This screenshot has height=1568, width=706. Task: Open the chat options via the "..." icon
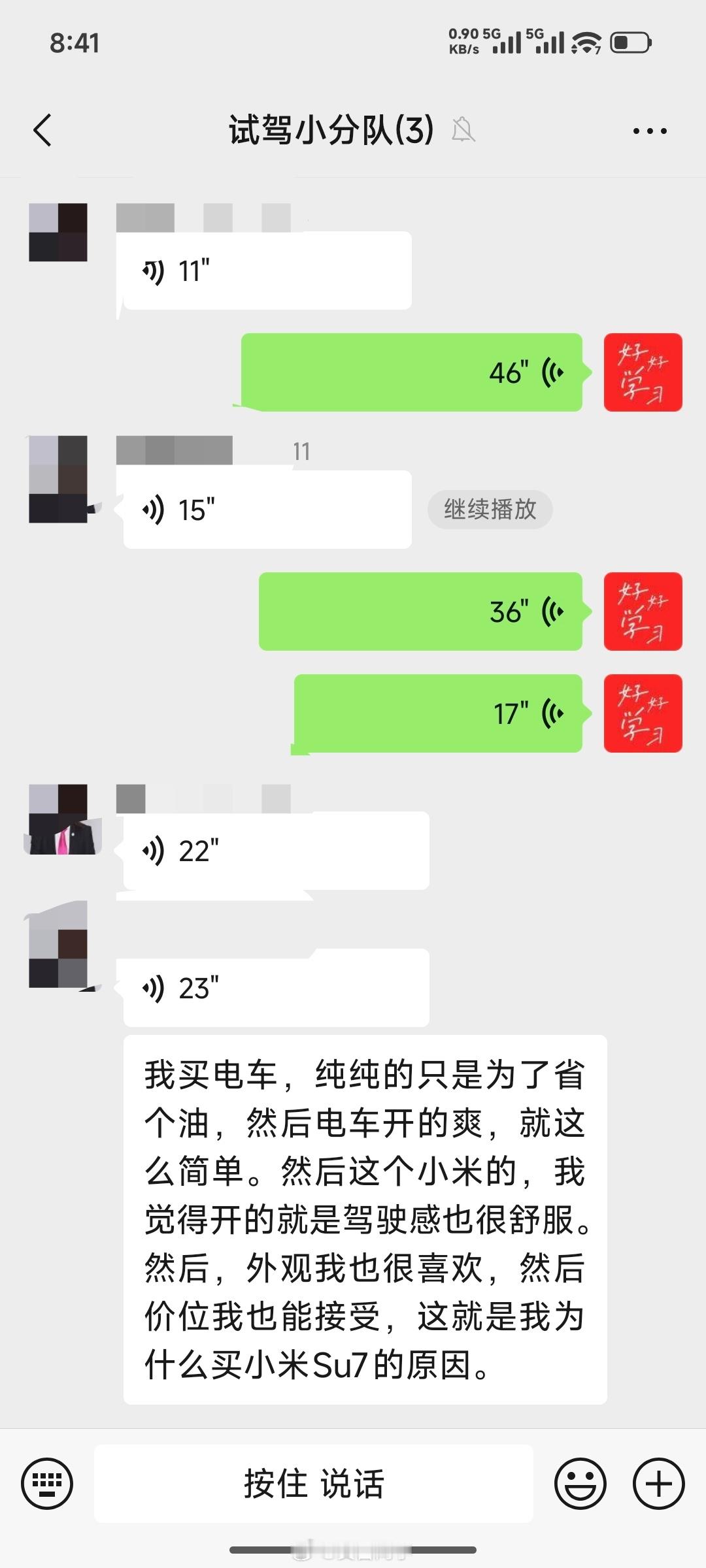pos(649,129)
